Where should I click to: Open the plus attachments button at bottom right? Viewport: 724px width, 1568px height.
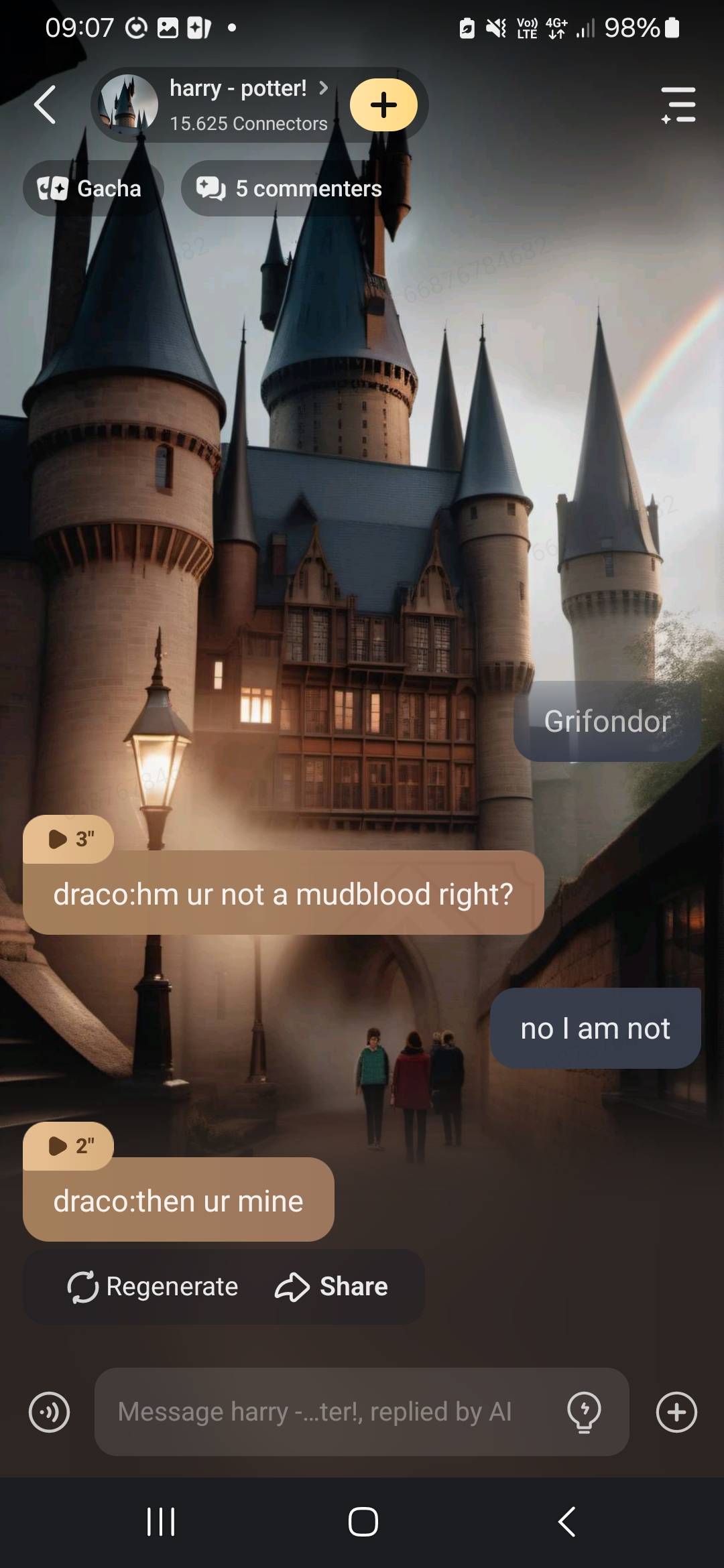pos(676,1412)
